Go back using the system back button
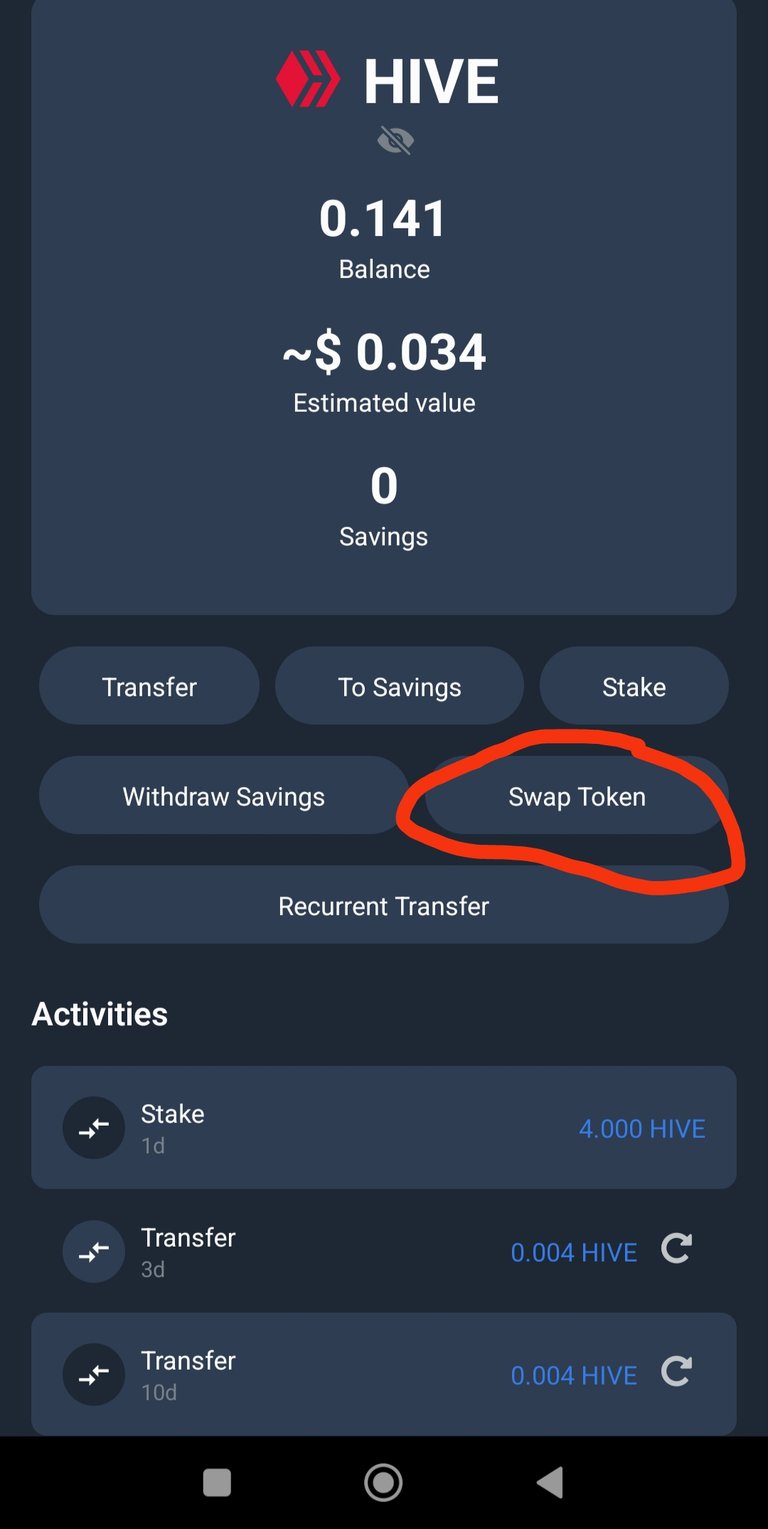 click(550, 1483)
